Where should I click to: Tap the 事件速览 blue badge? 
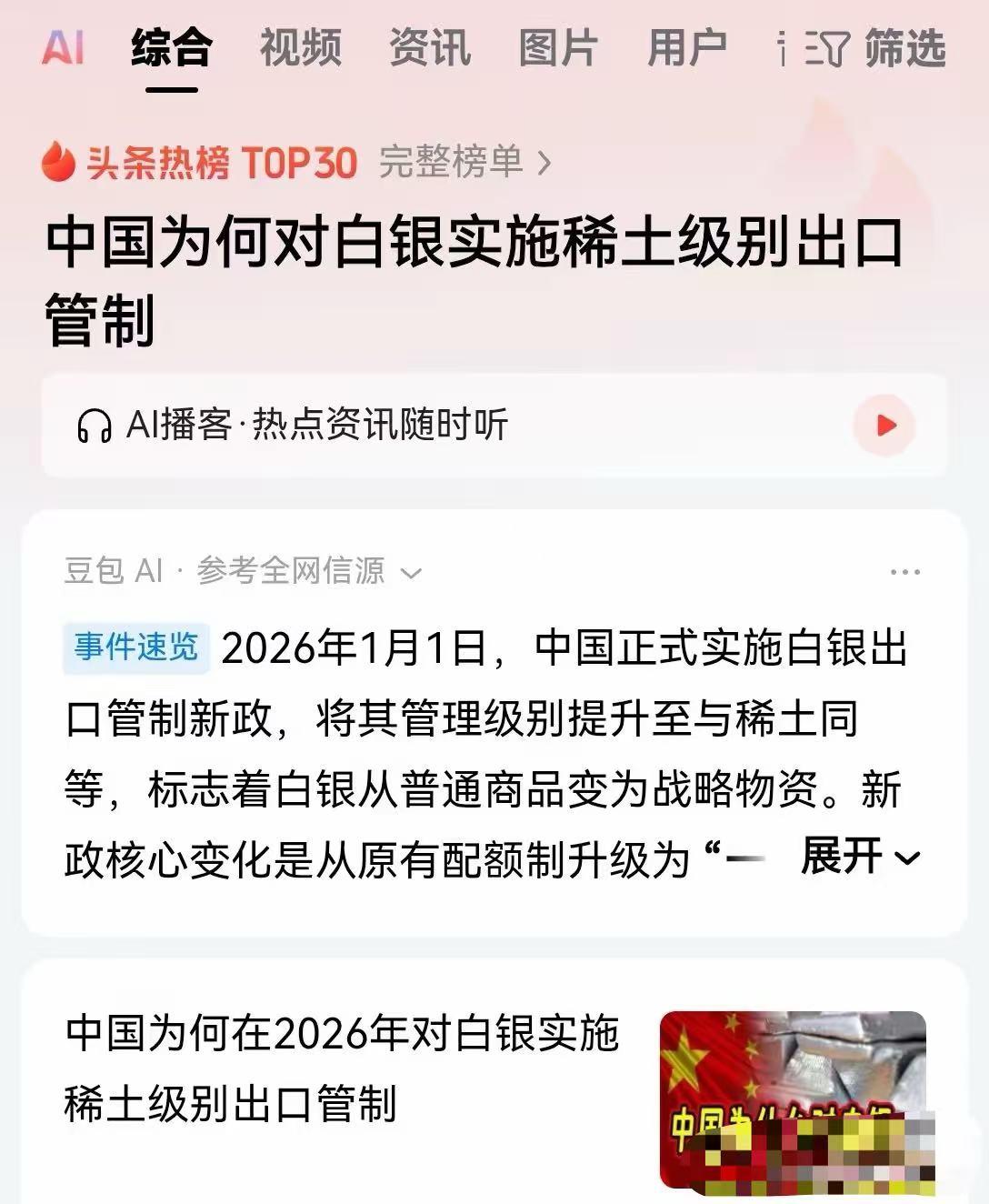coord(135,647)
